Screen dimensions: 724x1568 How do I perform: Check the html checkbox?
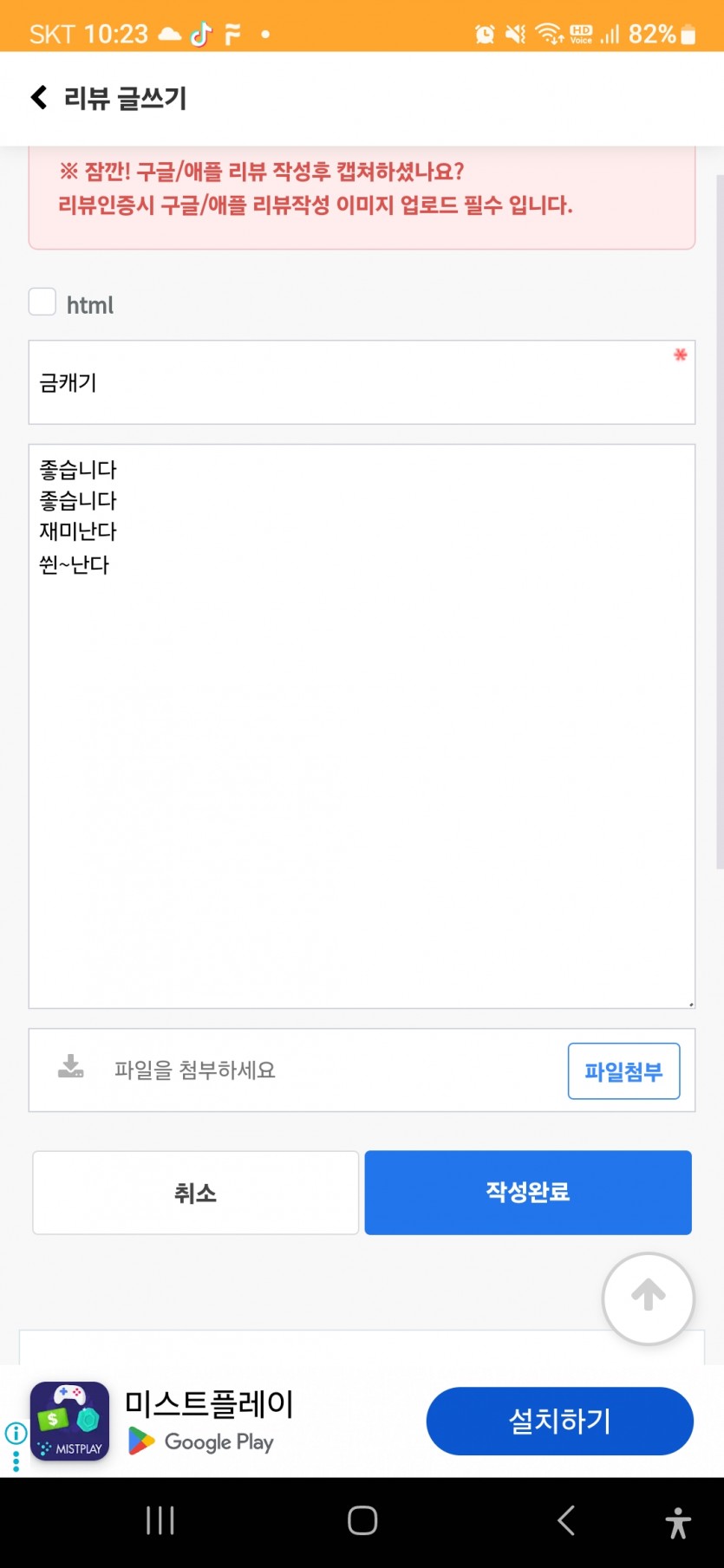coord(42,303)
